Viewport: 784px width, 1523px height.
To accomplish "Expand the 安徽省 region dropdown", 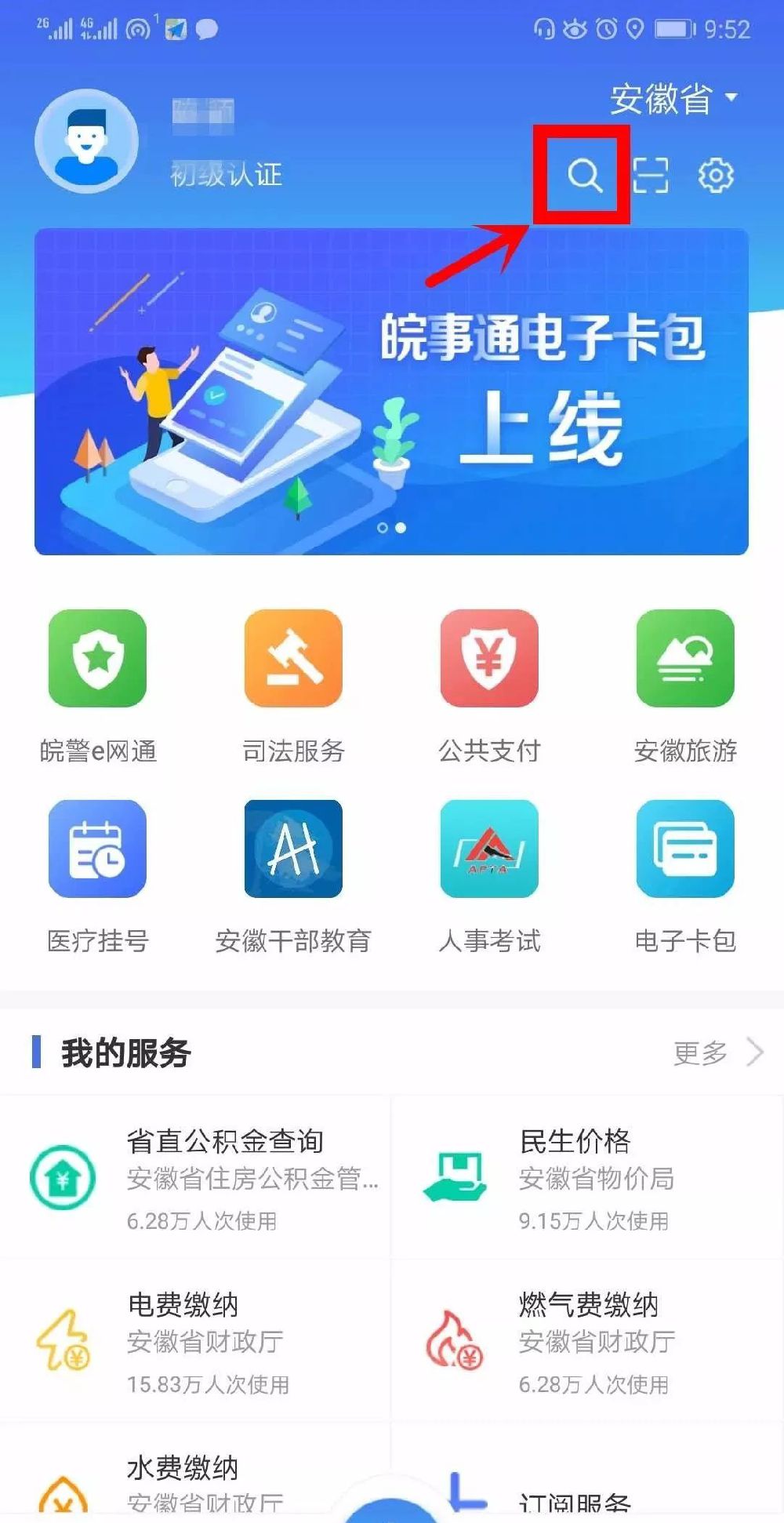I will click(x=673, y=99).
